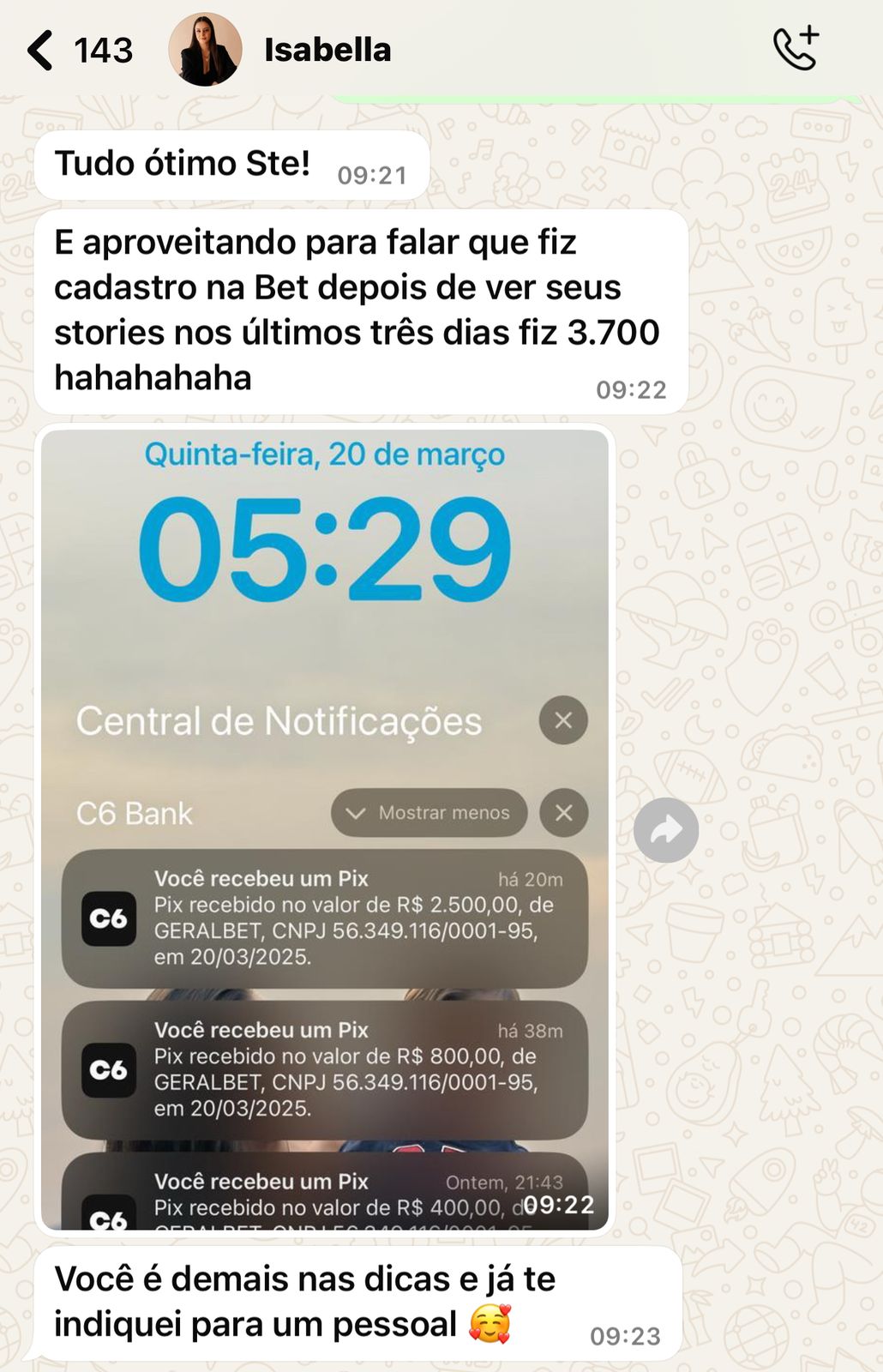Forward the shared image message

click(x=666, y=830)
